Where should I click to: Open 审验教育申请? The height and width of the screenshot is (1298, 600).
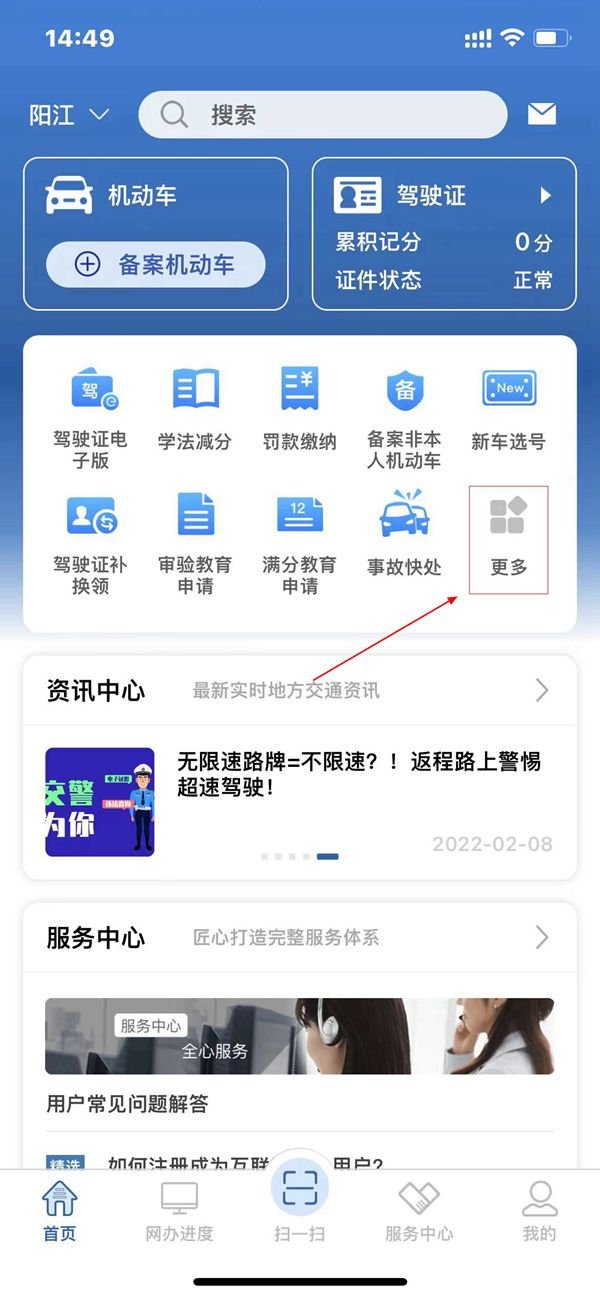pos(195,542)
